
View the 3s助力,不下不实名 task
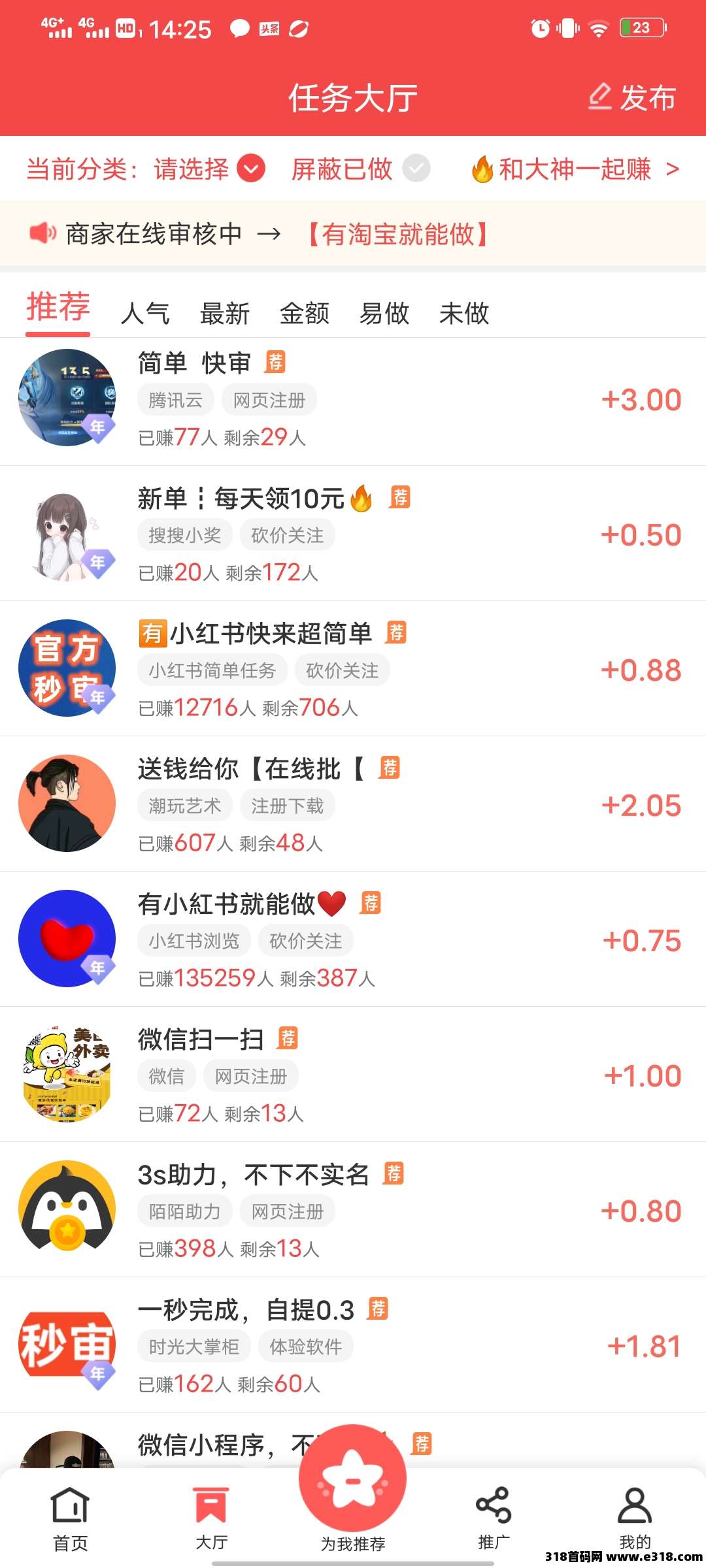click(353, 1211)
